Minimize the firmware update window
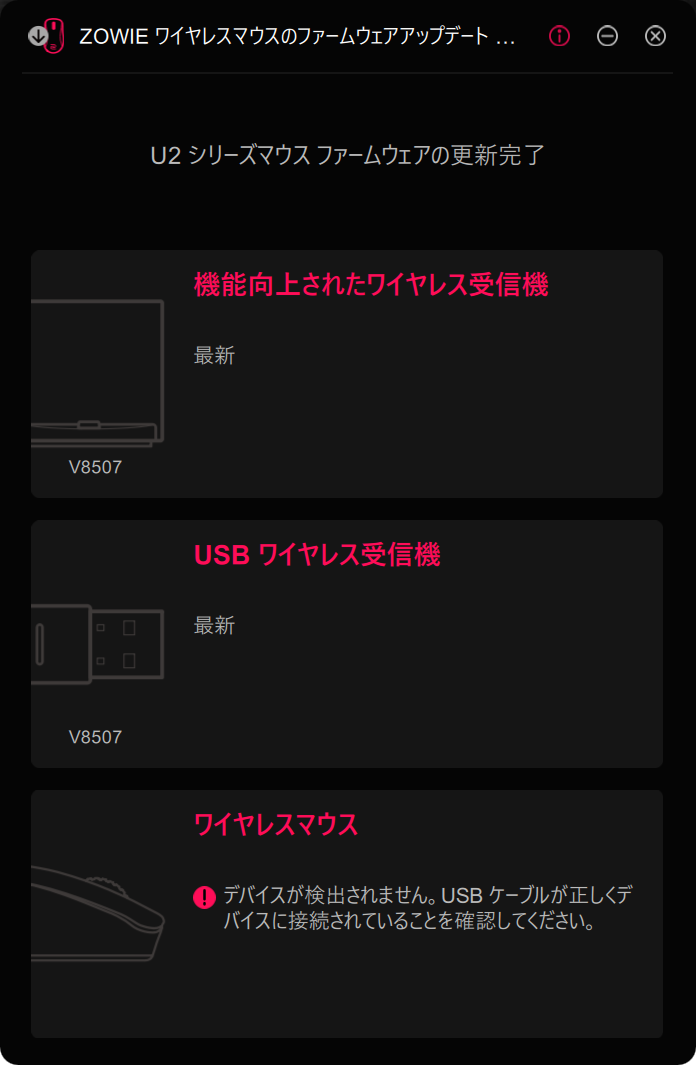696x1065 pixels. coord(607,37)
